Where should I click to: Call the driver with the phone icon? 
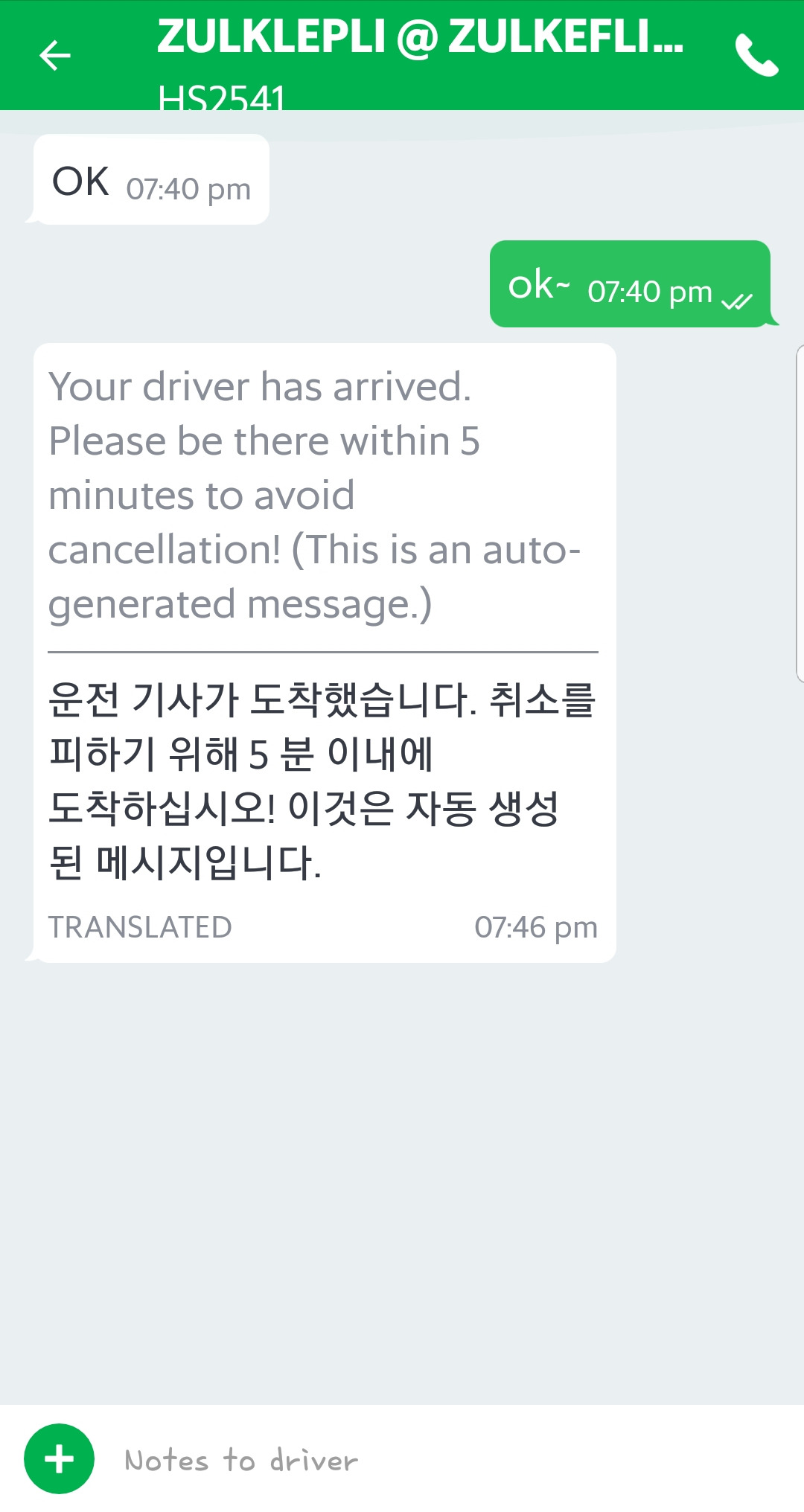(756, 55)
